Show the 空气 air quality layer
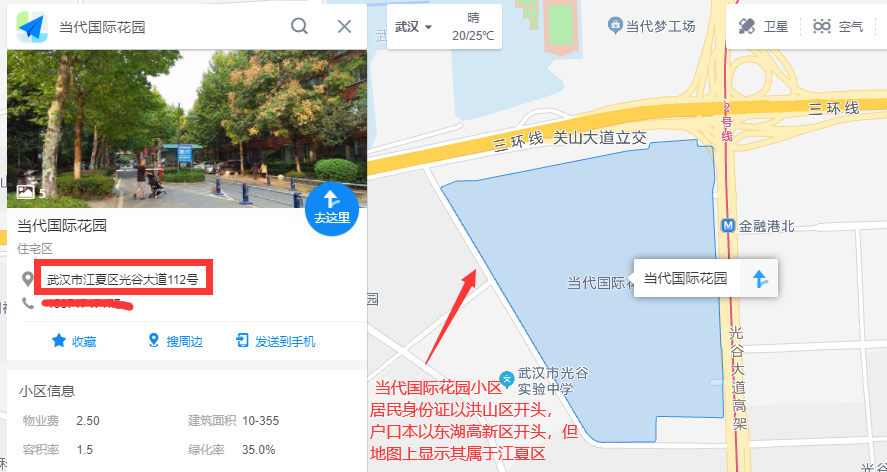 coord(838,27)
